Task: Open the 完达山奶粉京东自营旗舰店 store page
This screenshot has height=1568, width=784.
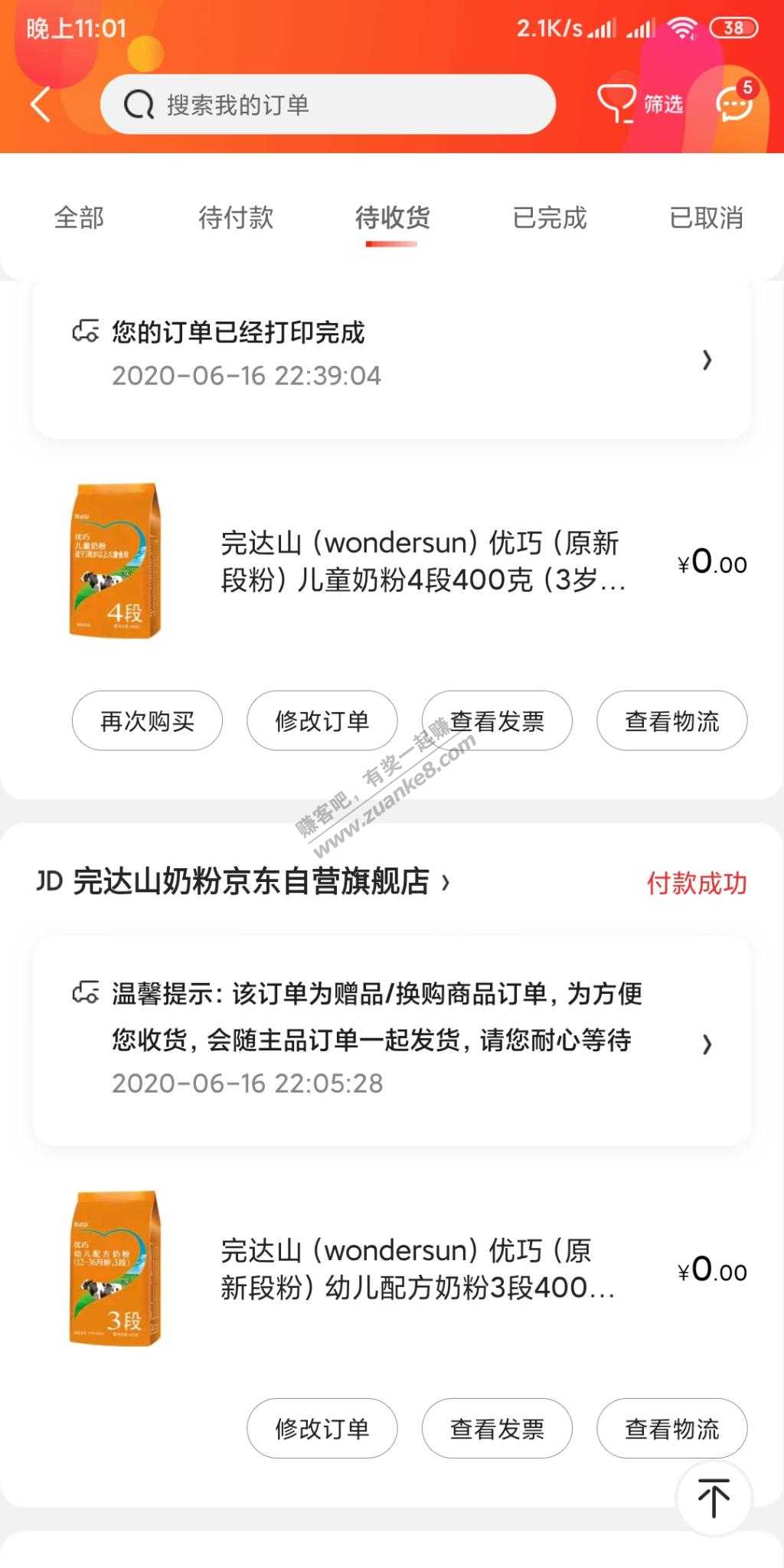Action: 253,882
